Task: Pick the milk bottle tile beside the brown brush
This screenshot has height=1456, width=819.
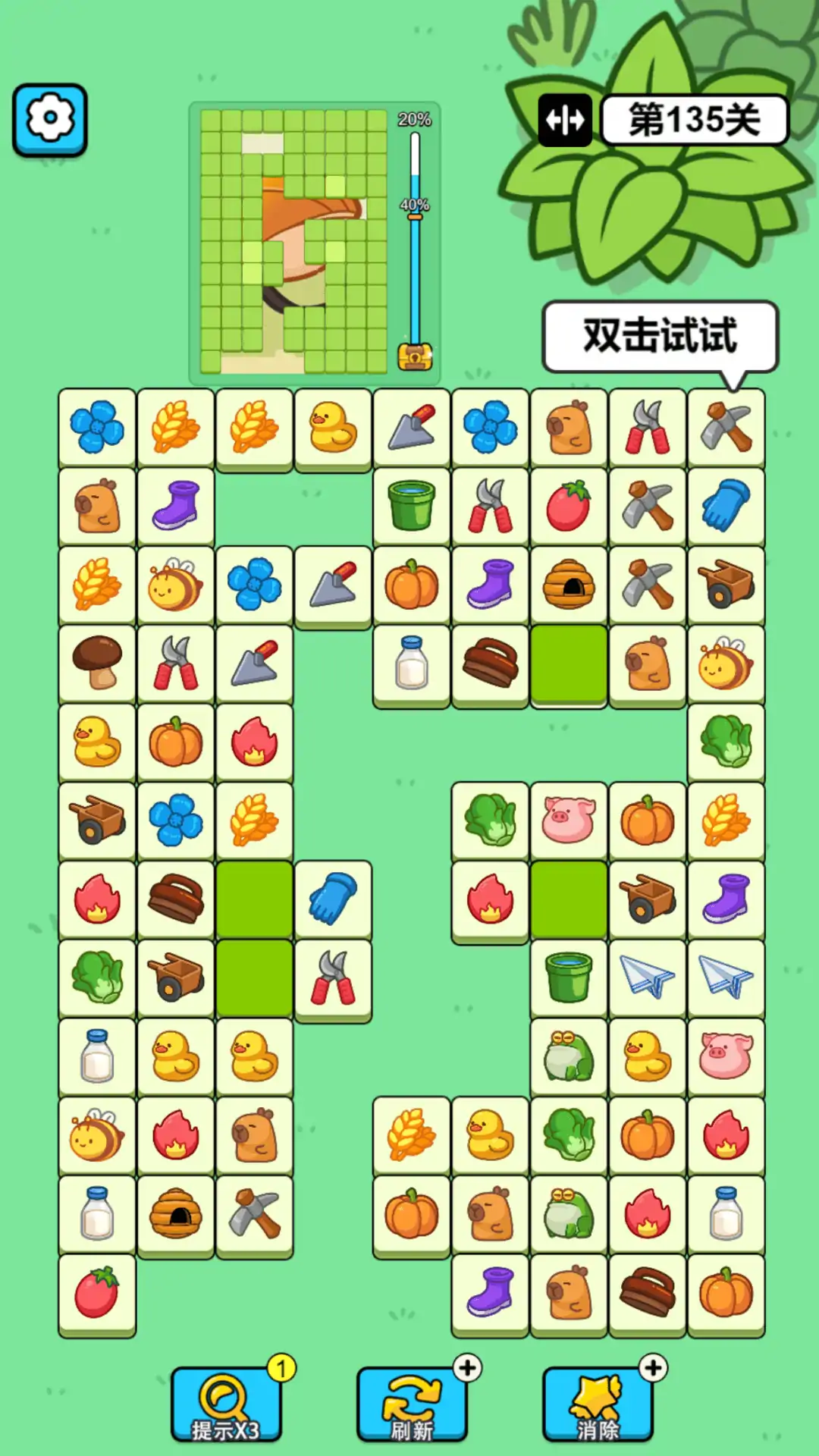Action: (412, 662)
